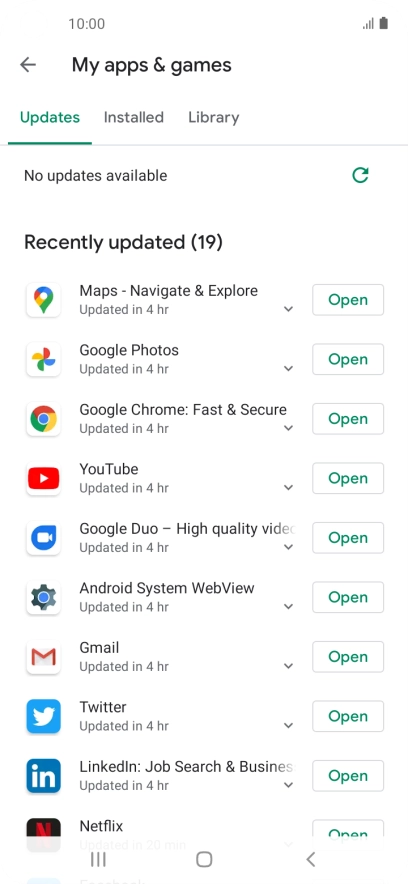Screen dimensions: 408x884
Task: Go back with the top-left arrow
Action: 28,65
